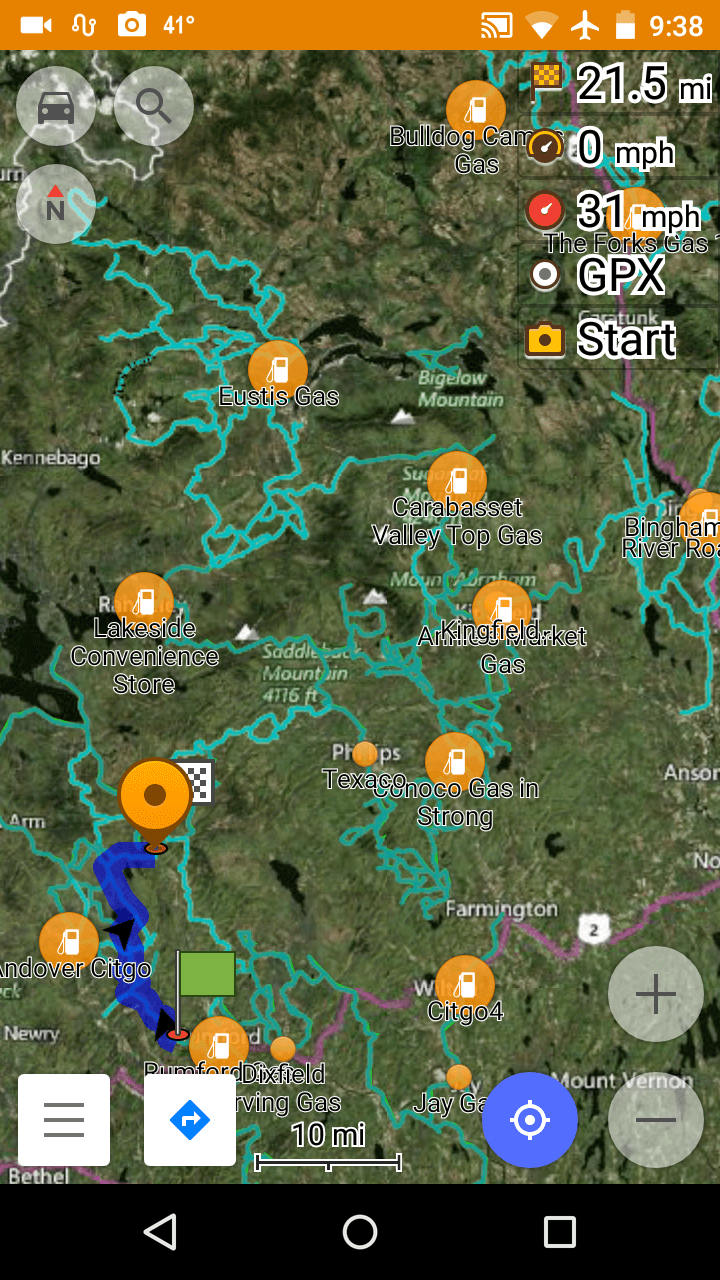This screenshot has width=720, height=1280.
Task: Select the Andover Citgo marker
Action: (69, 942)
